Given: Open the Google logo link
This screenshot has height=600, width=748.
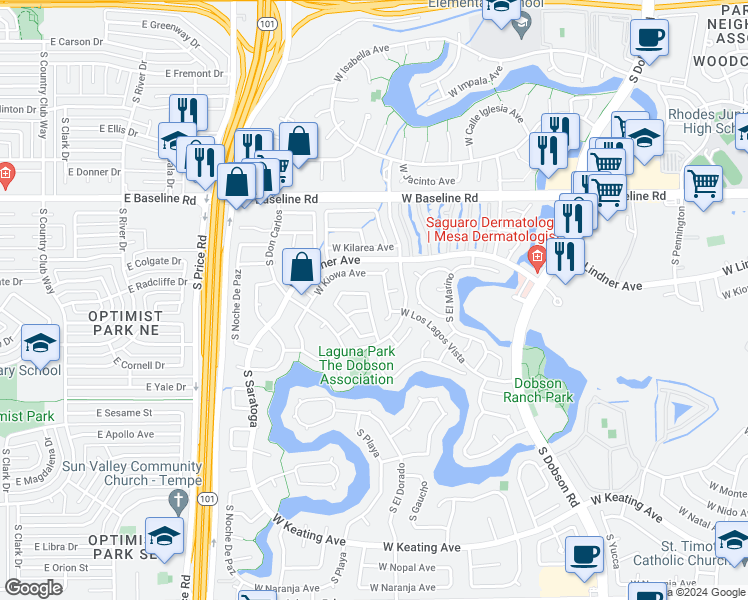Looking at the screenshot, I should pyautogui.click(x=33, y=588).
